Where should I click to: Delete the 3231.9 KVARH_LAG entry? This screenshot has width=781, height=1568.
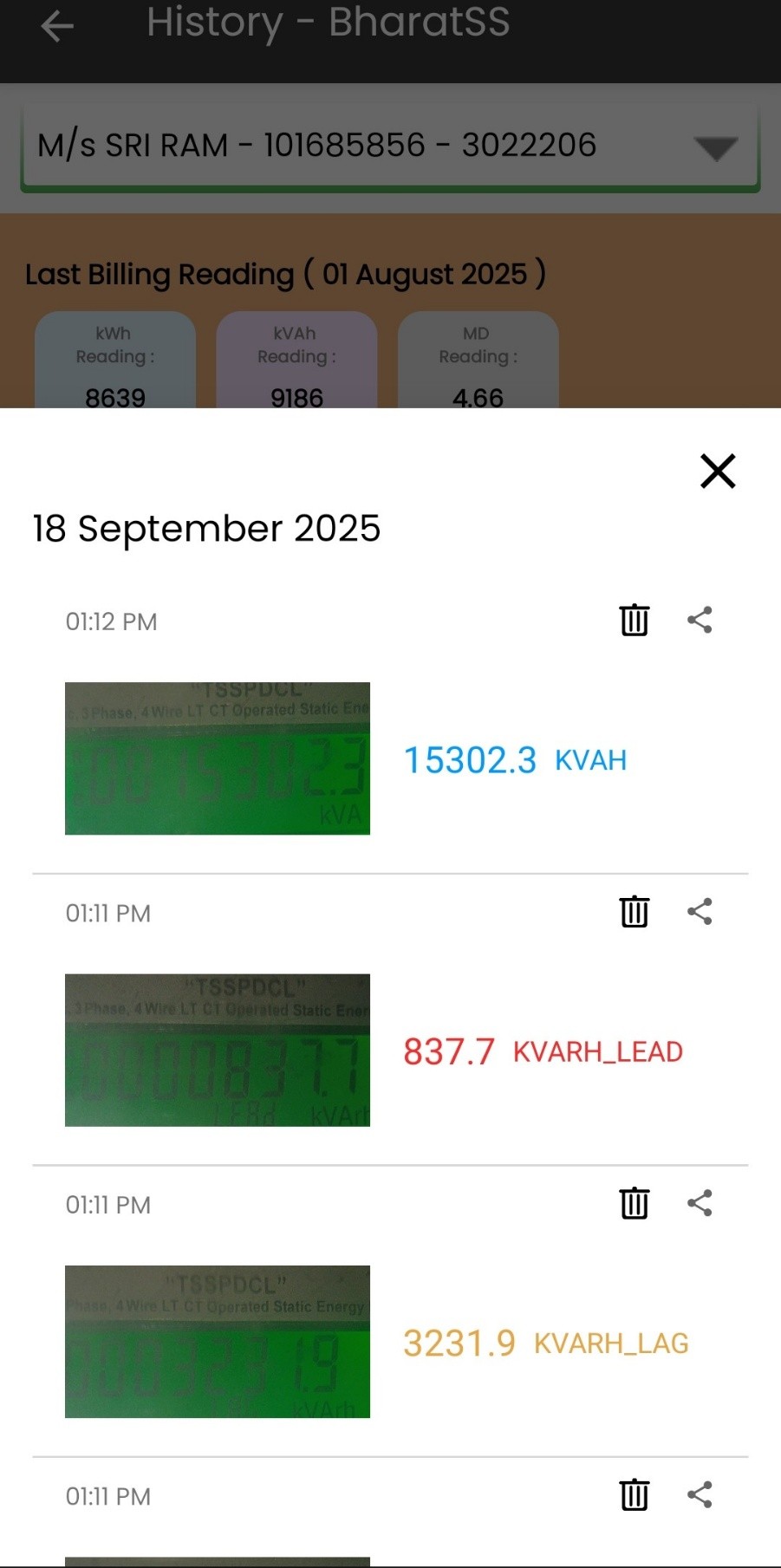[x=634, y=1203]
